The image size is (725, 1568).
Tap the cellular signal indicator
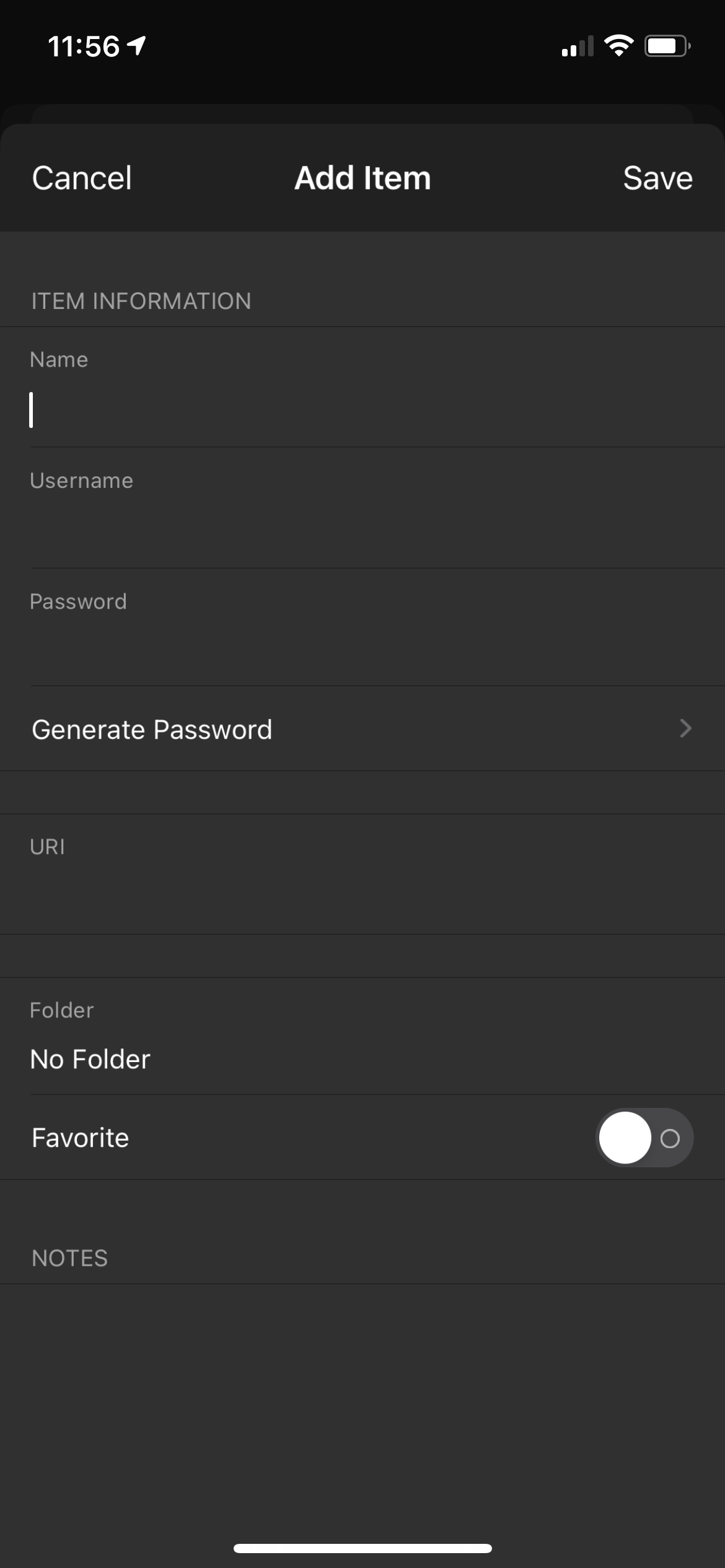[x=576, y=45]
